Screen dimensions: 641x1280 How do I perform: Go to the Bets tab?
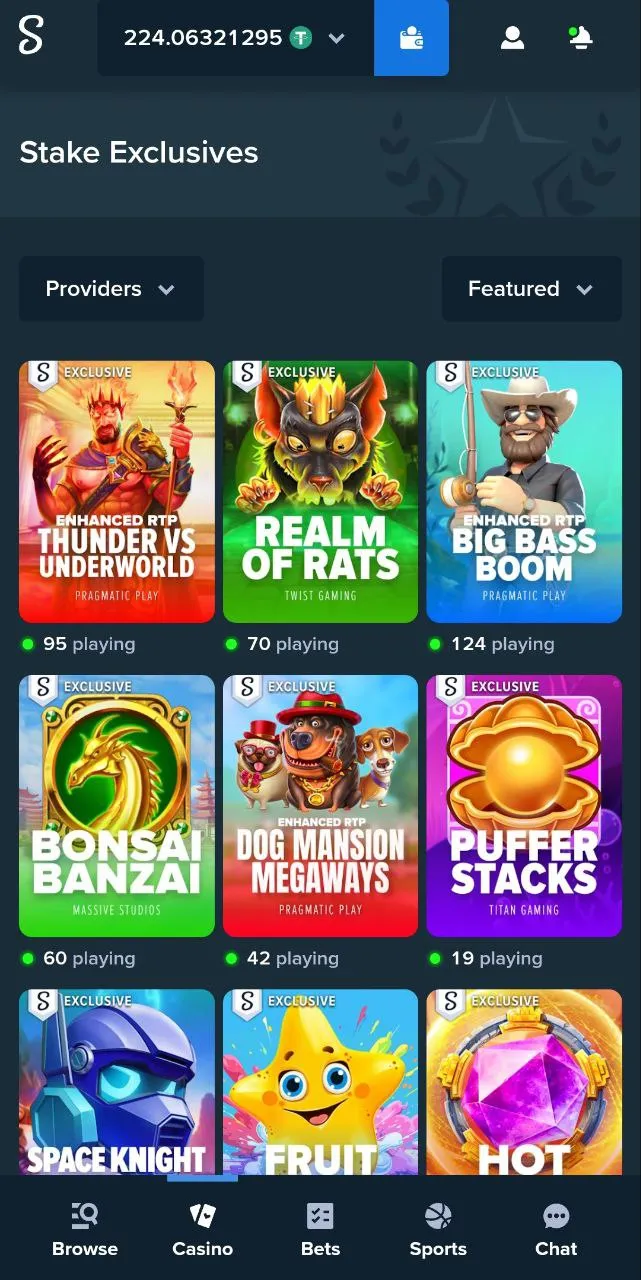pos(320,1229)
